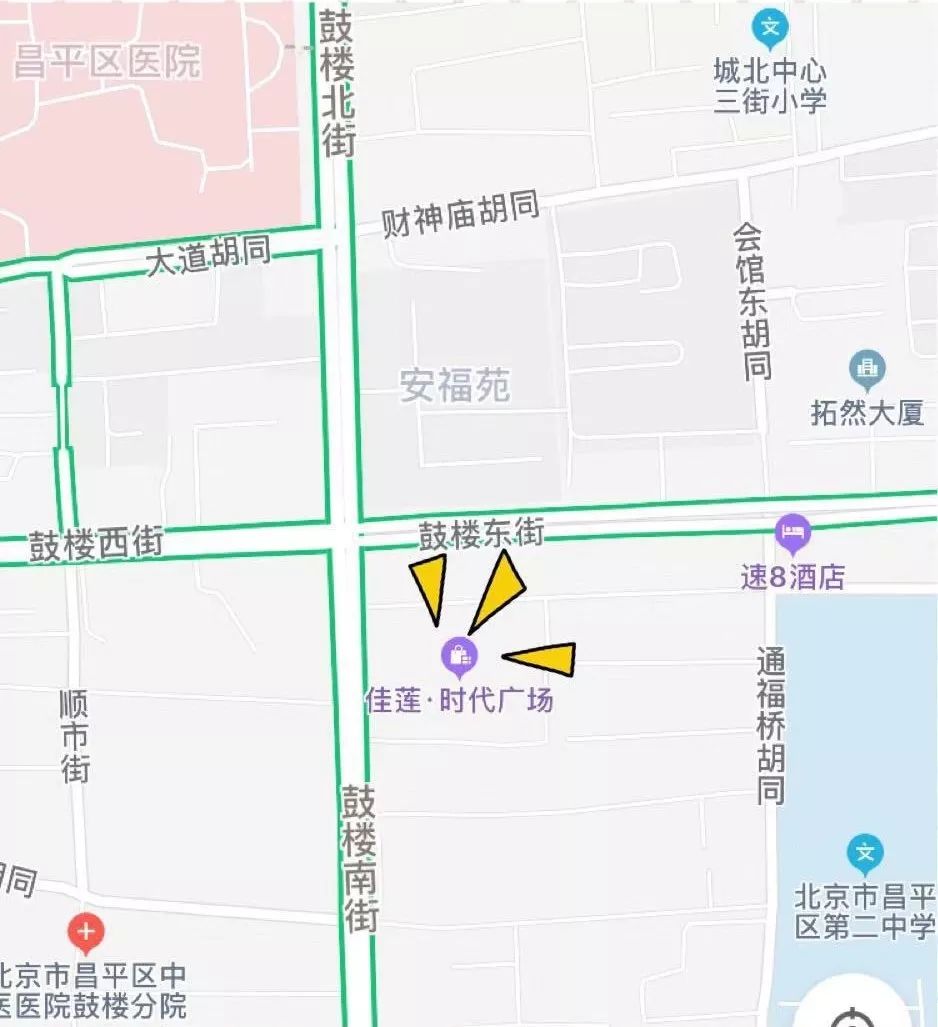The image size is (938, 1027).
Task: Click the 鼓楼北街 street label
Action: coord(335,85)
